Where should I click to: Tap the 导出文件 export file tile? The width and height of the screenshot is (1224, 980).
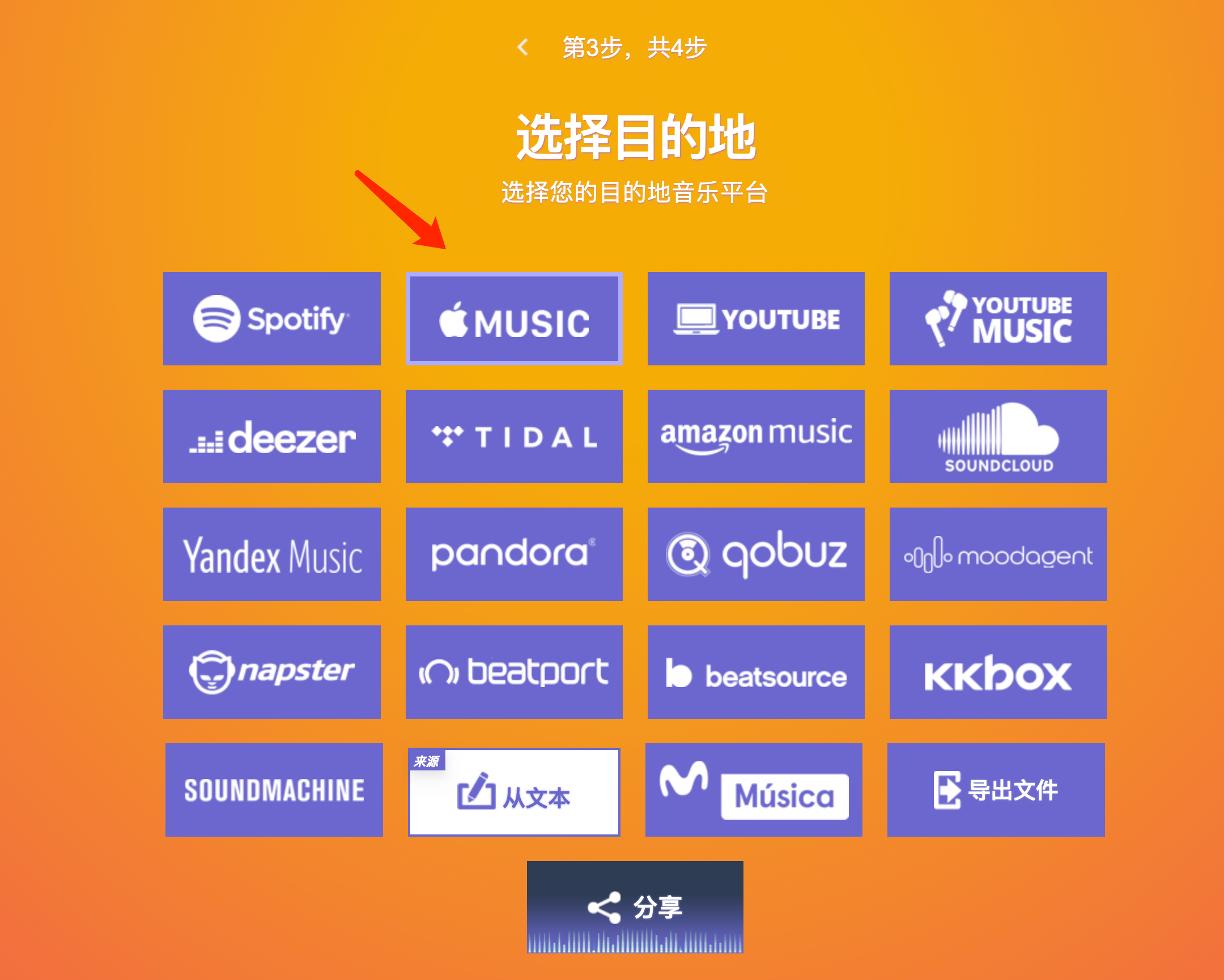pyautogui.click(x=995, y=790)
